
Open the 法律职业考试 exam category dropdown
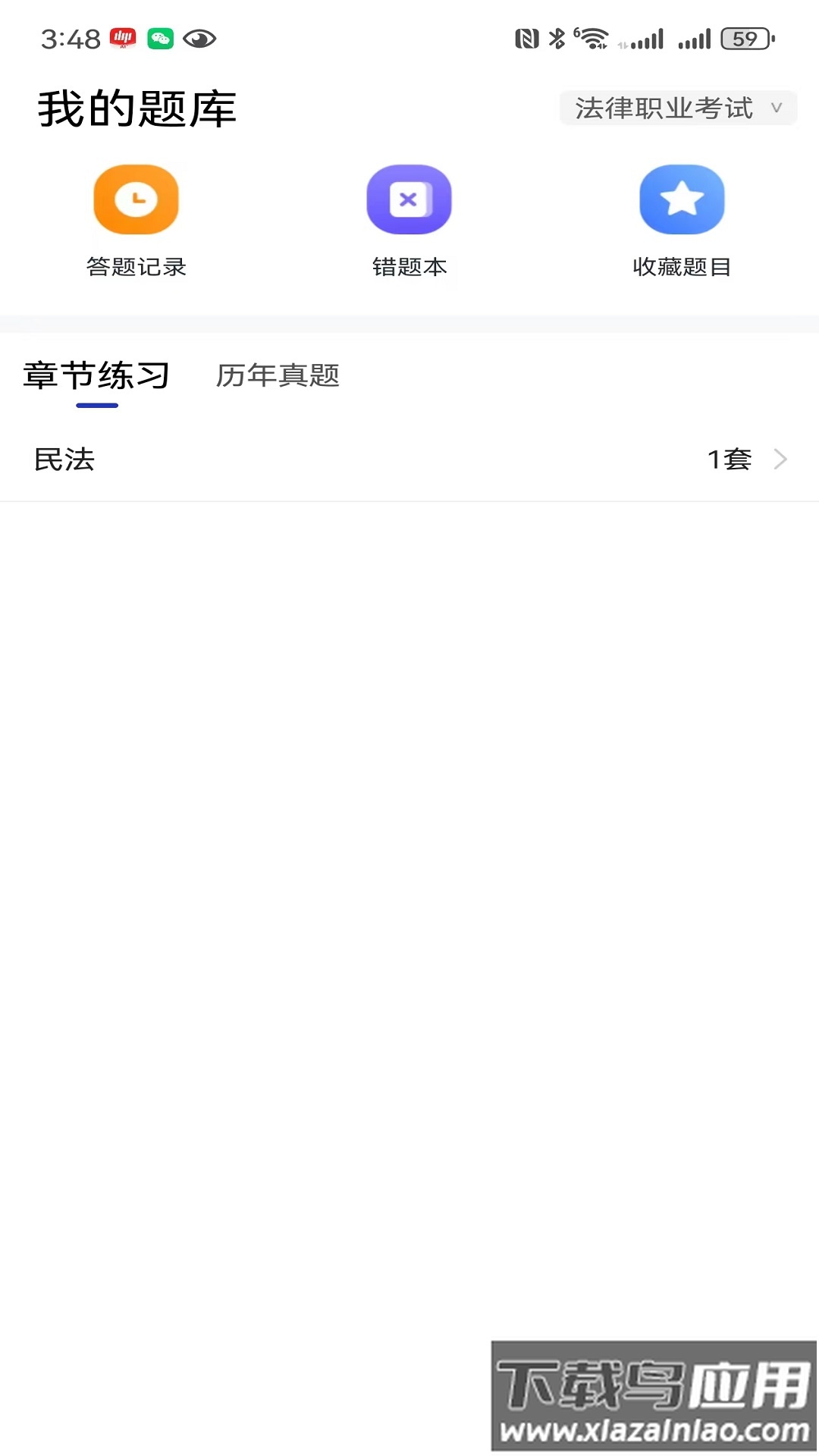(x=663, y=108)
